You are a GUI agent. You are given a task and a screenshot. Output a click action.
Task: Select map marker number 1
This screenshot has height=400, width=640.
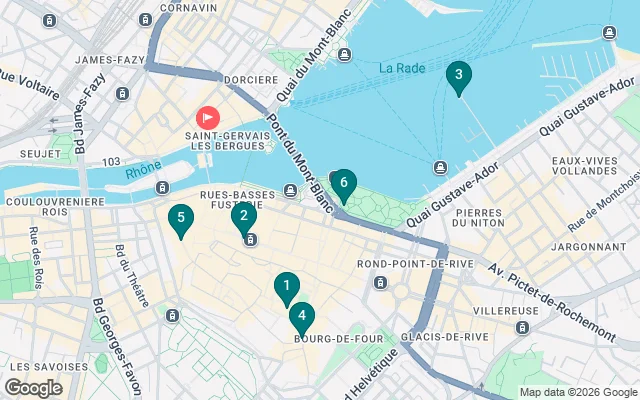point(287,288)
